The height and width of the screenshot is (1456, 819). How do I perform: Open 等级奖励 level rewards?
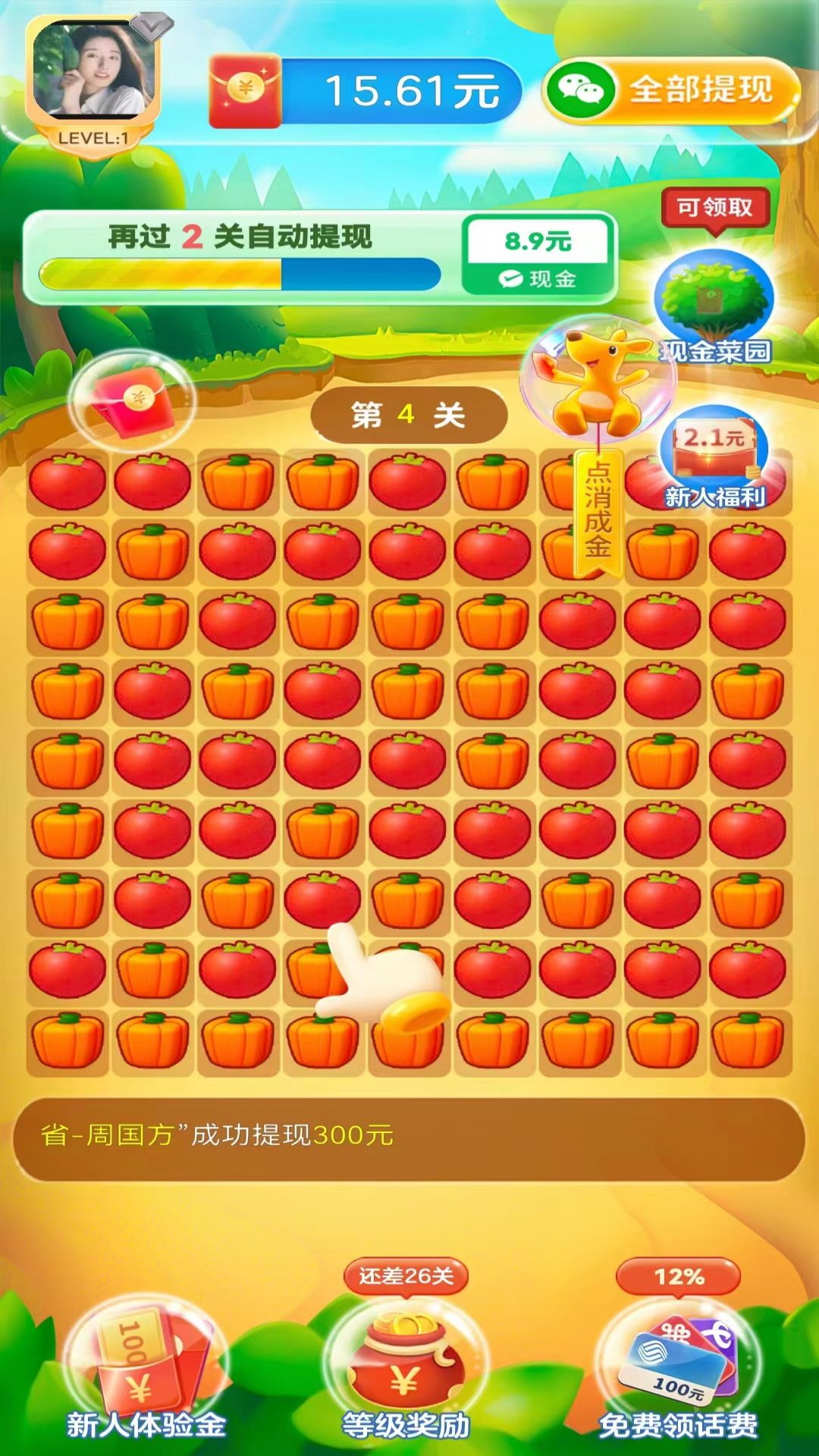(406, 1365)
